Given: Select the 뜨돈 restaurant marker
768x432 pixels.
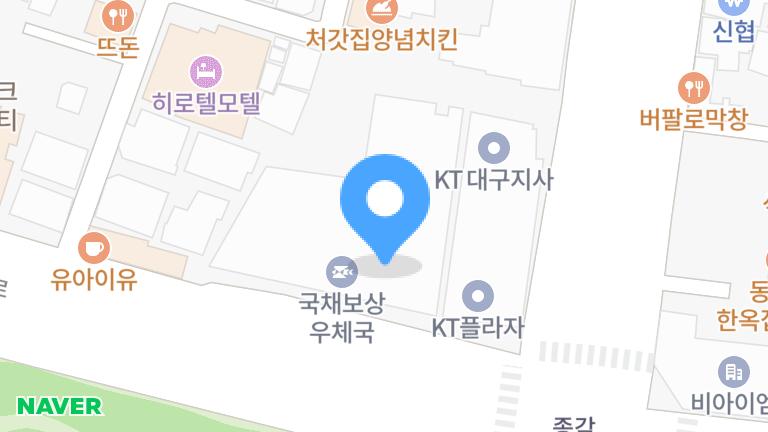Looking at the screenshot, I should 119,16.
